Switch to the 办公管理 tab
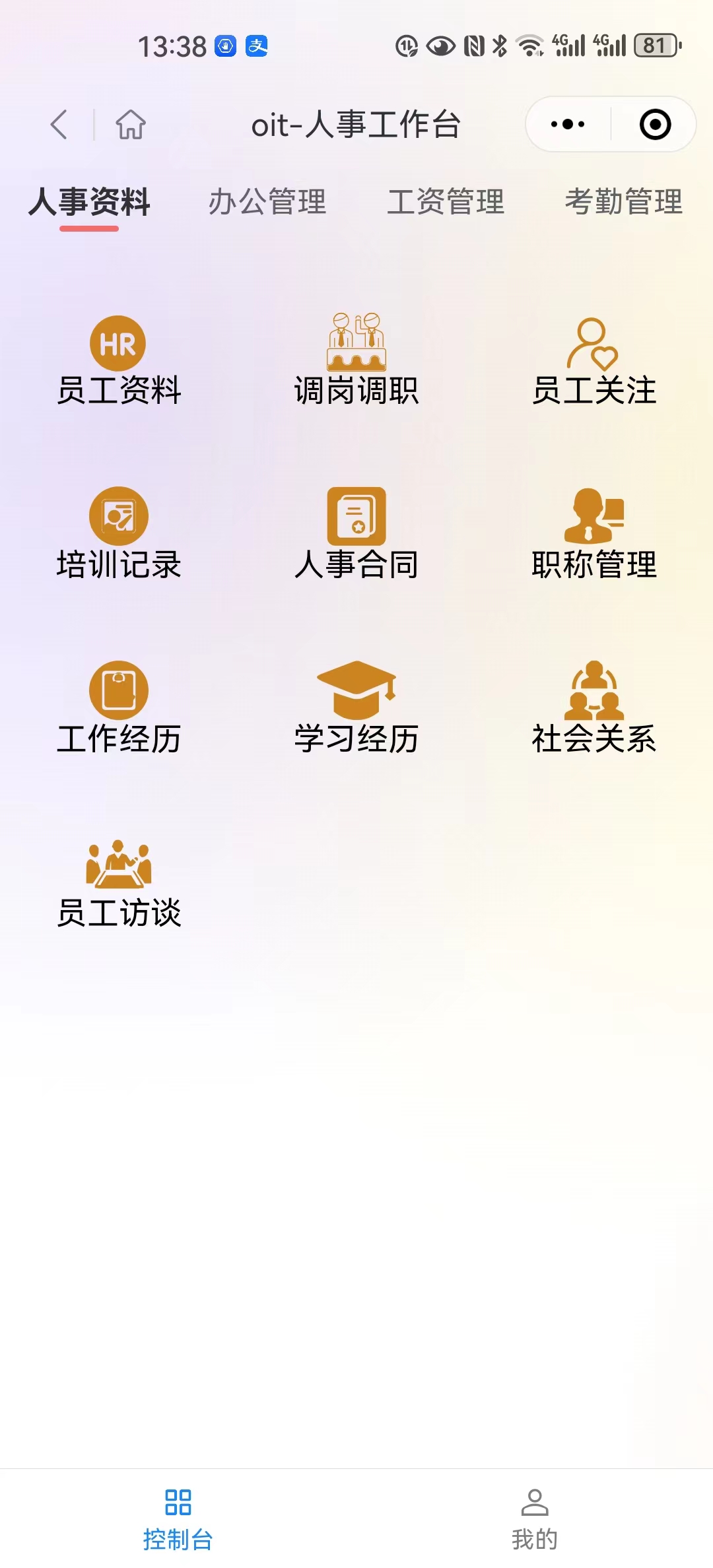Image resolution: width=713 pixels, height=1568 pixels. click(x=267, y=201)
